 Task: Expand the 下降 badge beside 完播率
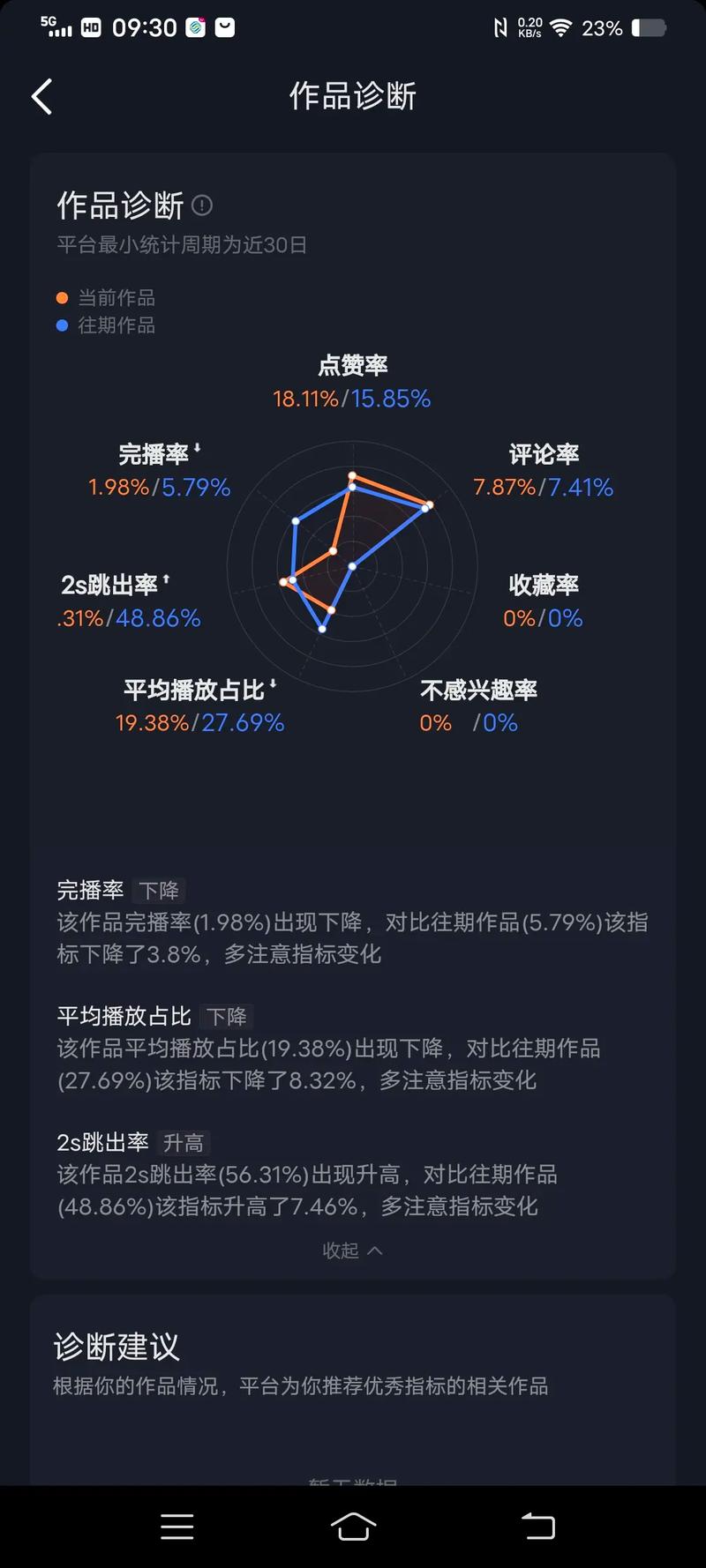coord(158,891)
